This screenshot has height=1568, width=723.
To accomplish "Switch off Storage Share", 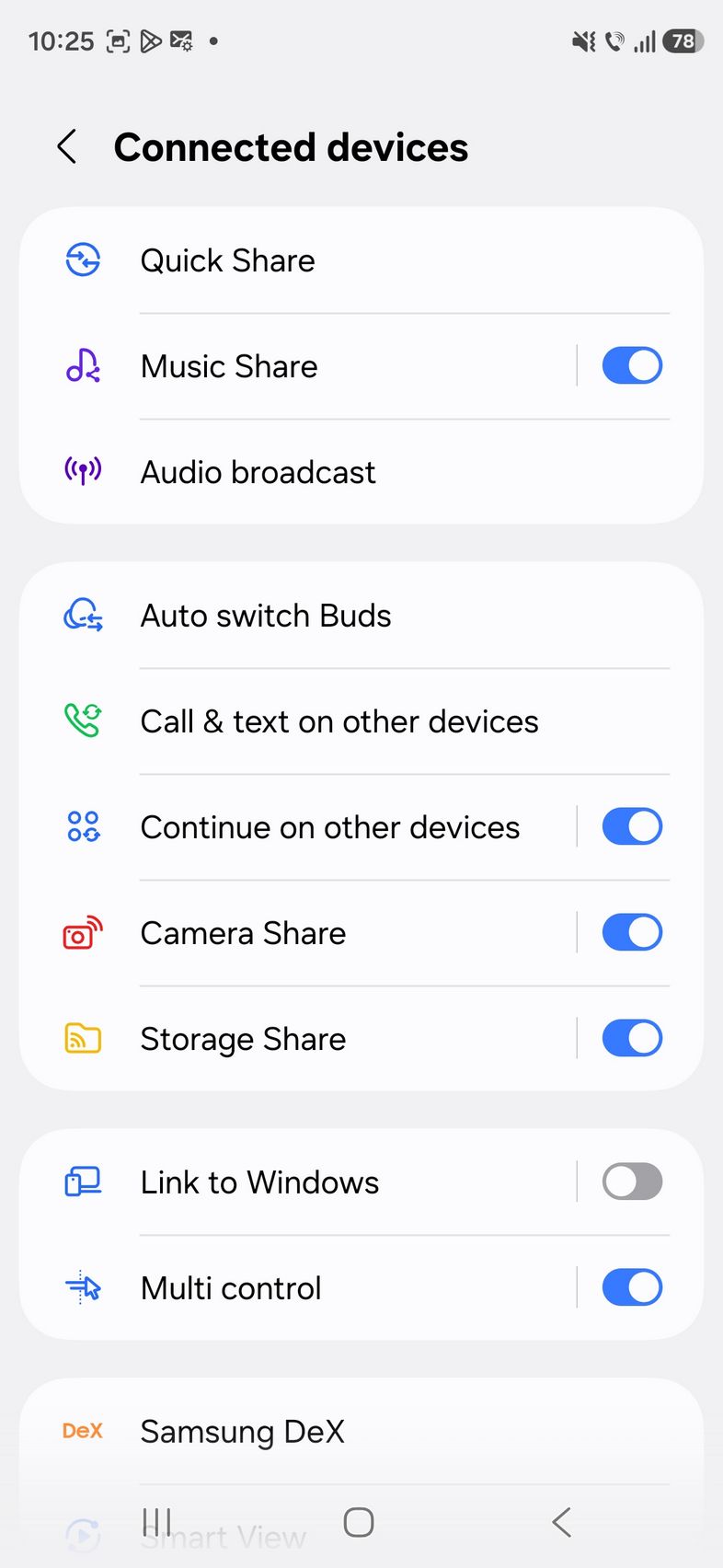I will pyautogui.click(x=632, y=1039).
